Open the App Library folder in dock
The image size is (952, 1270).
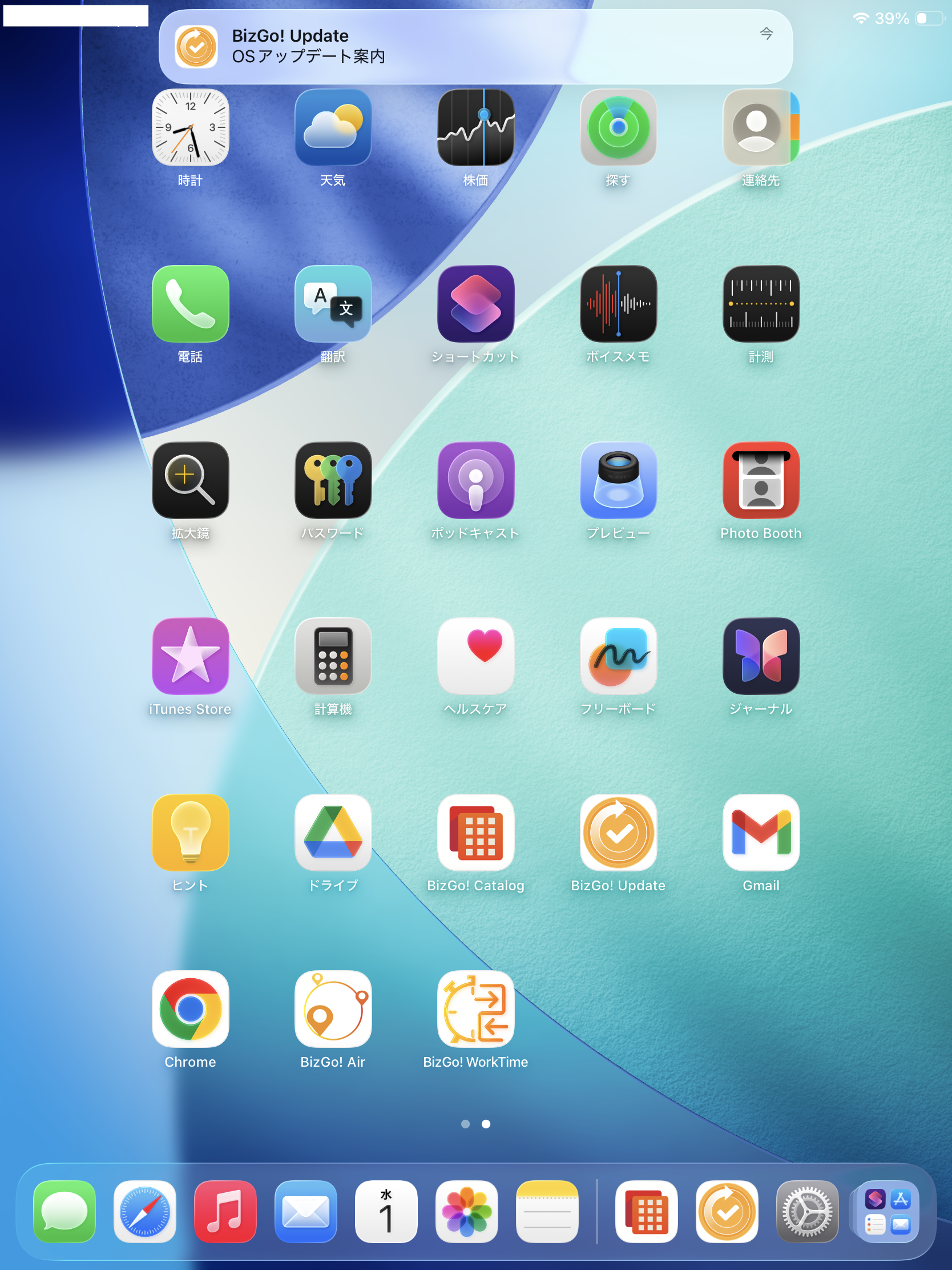(x=887, y=1211)
